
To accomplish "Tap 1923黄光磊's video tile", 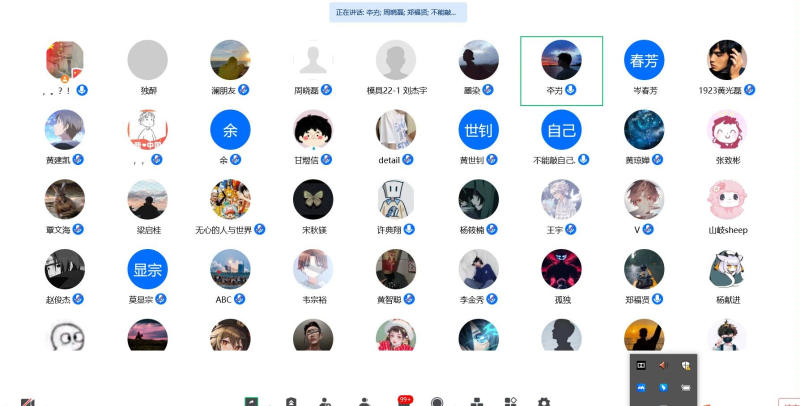I will point(727,62).
